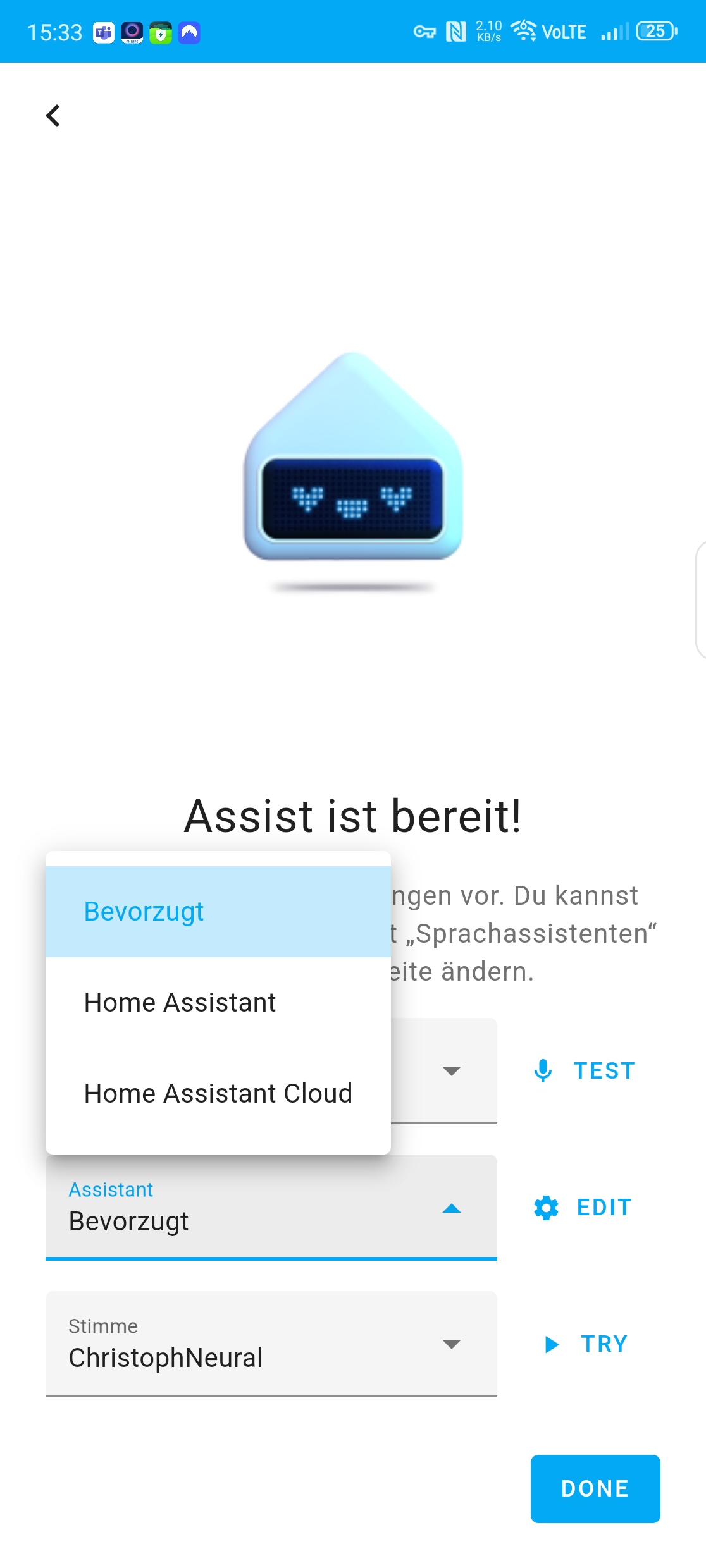The width and height of the screenshot is (706, 1568).
Task: Finish setup with the DONE button
Action: click(x=595, y=1488)
